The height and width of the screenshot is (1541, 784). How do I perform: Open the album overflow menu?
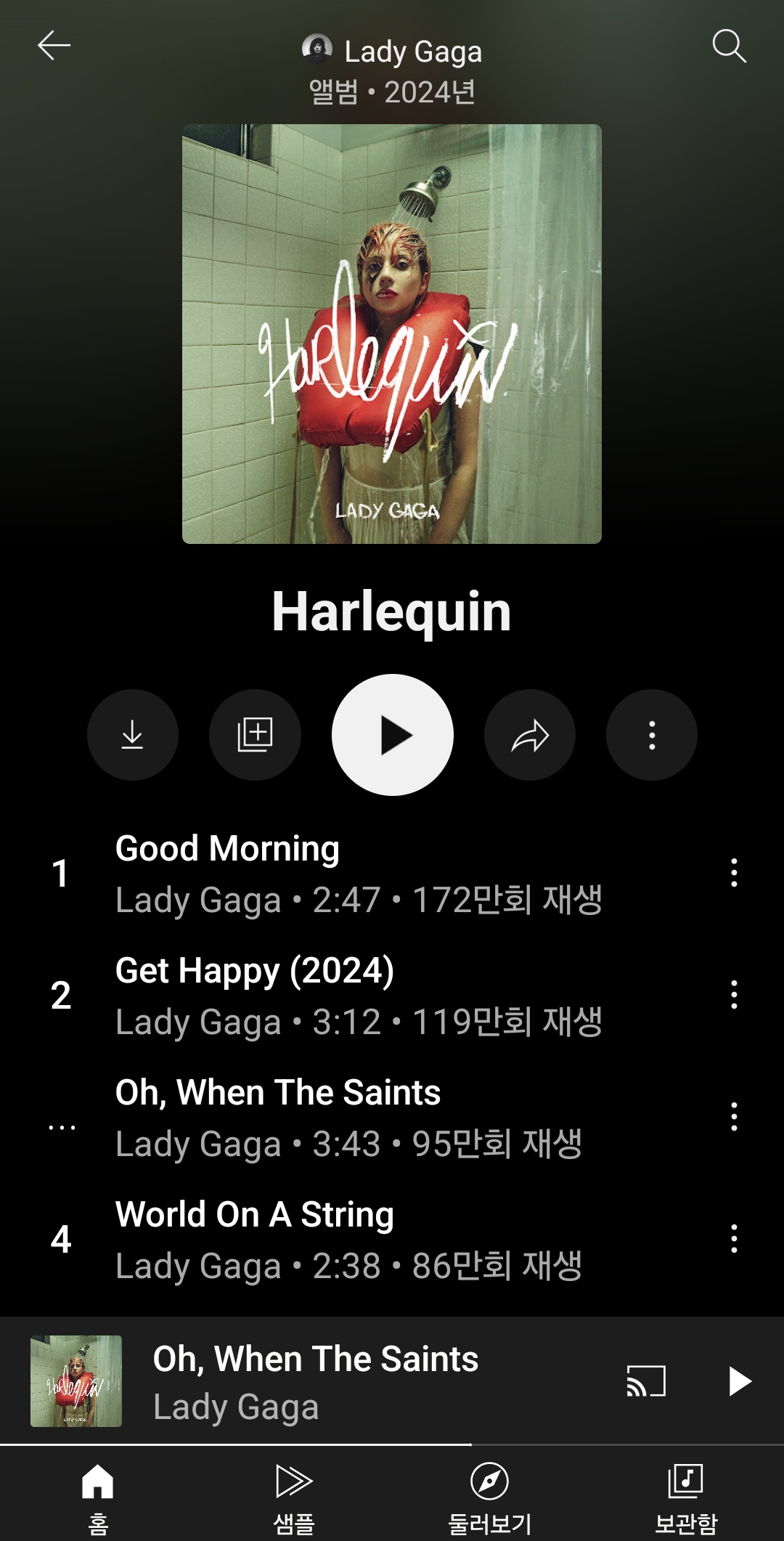click(652, 735)
